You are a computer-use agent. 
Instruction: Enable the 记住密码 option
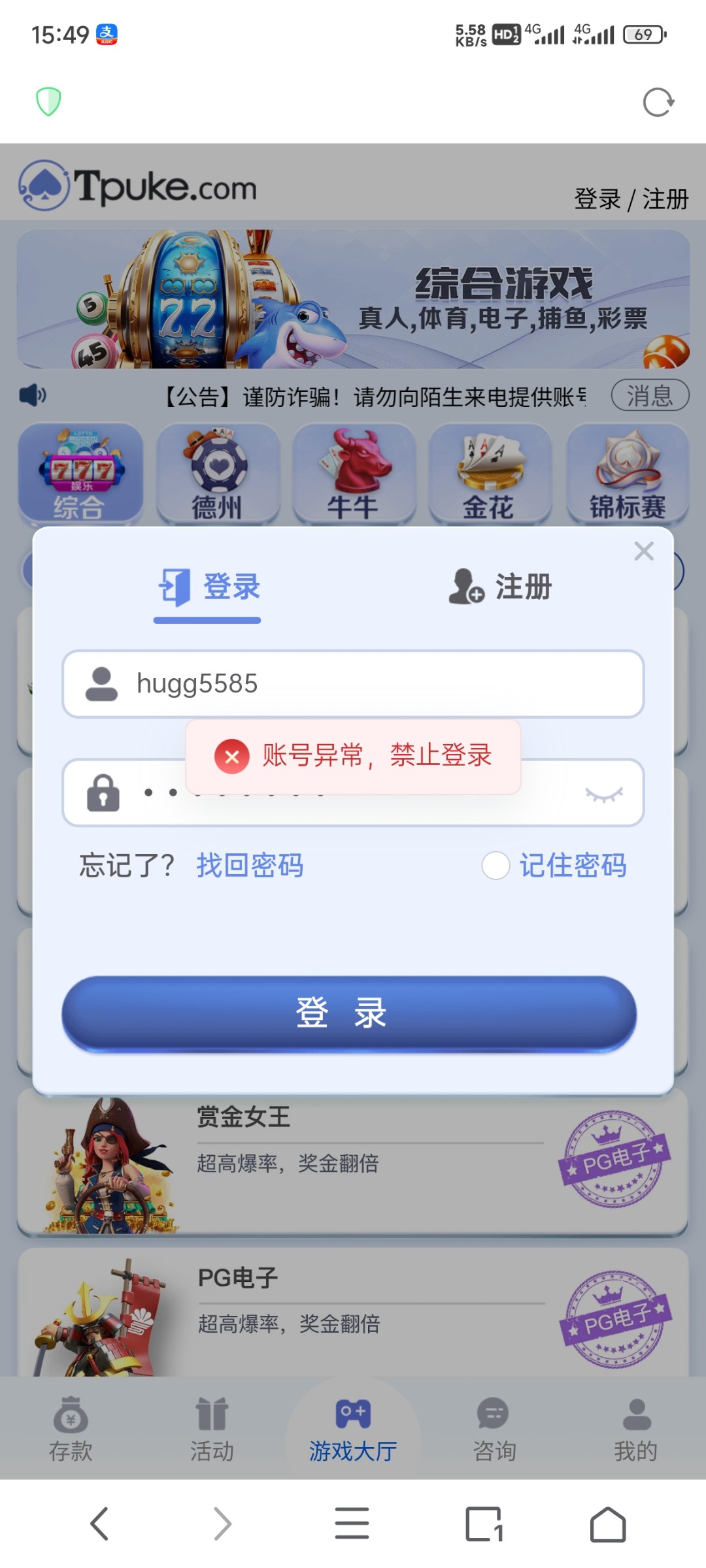[x=496, y=866]
